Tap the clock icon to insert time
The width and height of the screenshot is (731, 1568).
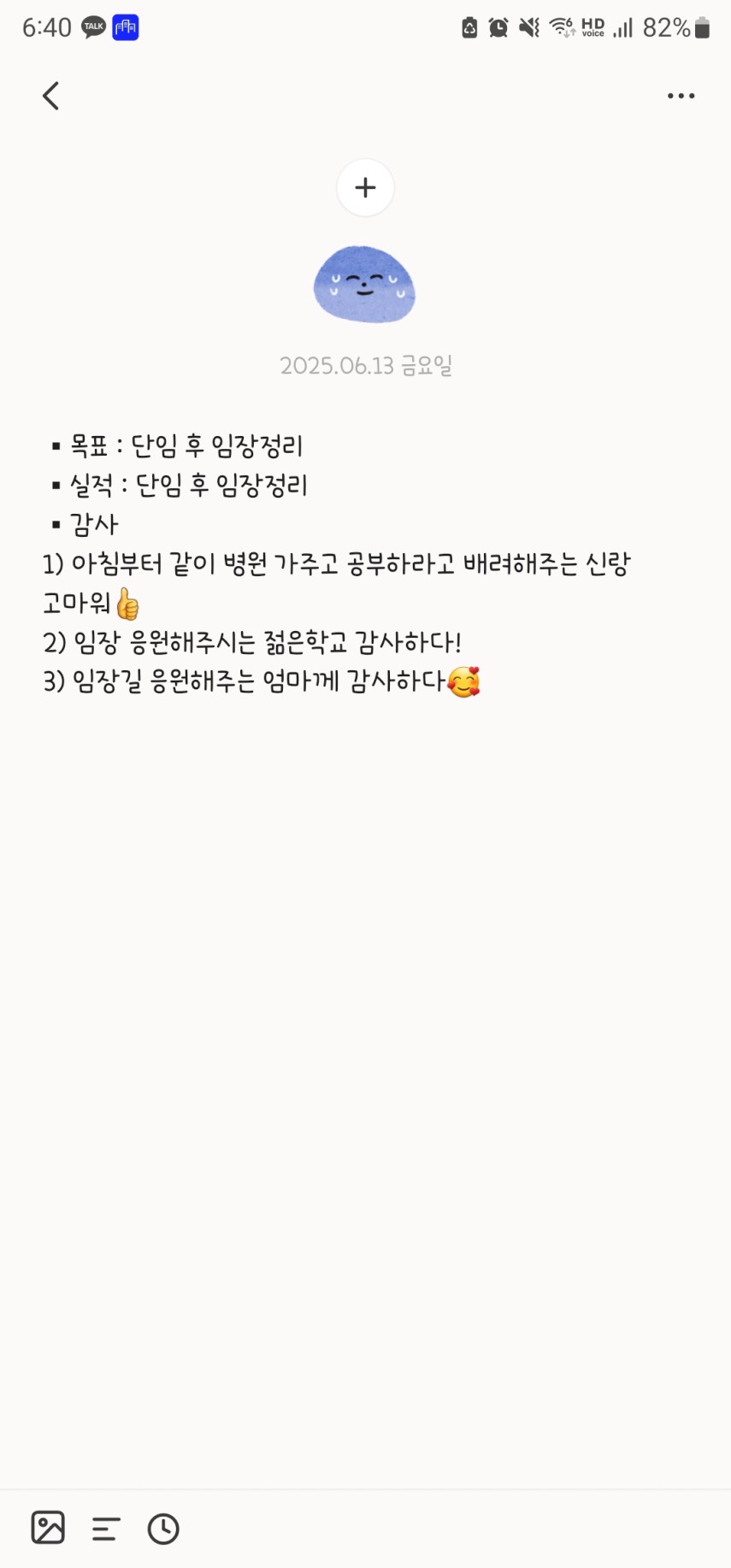pos(163,1529)
